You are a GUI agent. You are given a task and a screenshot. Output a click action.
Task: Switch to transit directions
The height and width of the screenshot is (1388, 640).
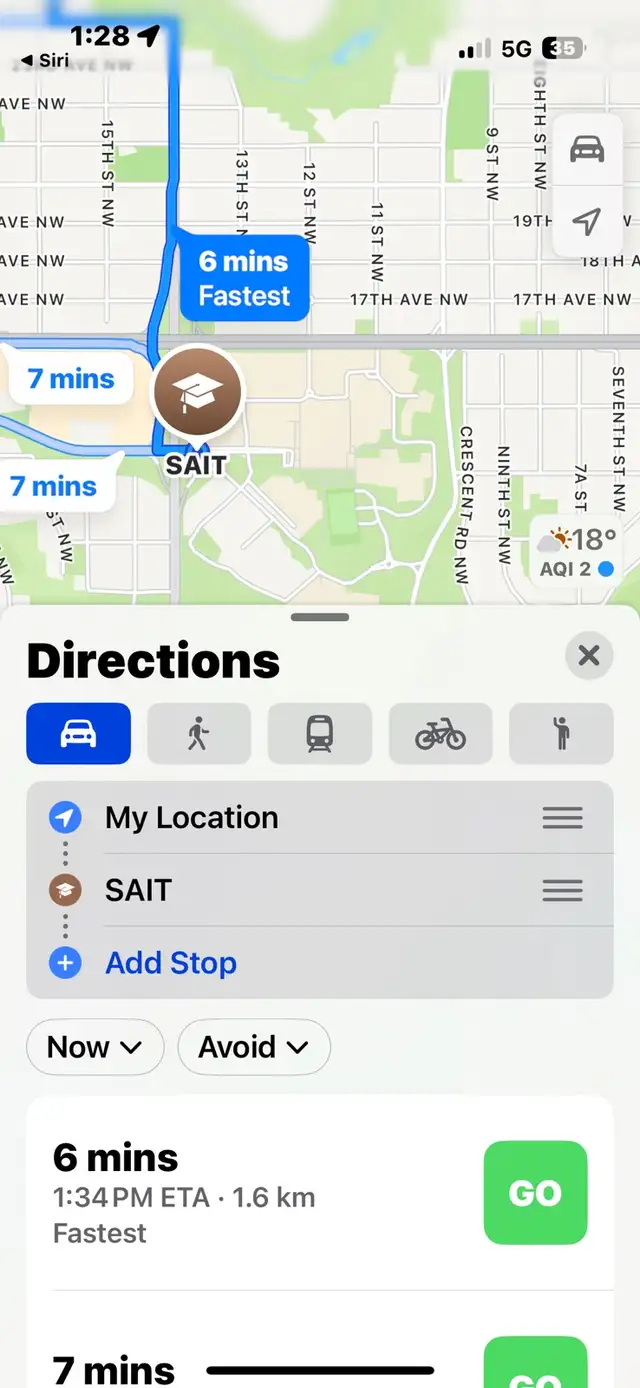[320, 734]
